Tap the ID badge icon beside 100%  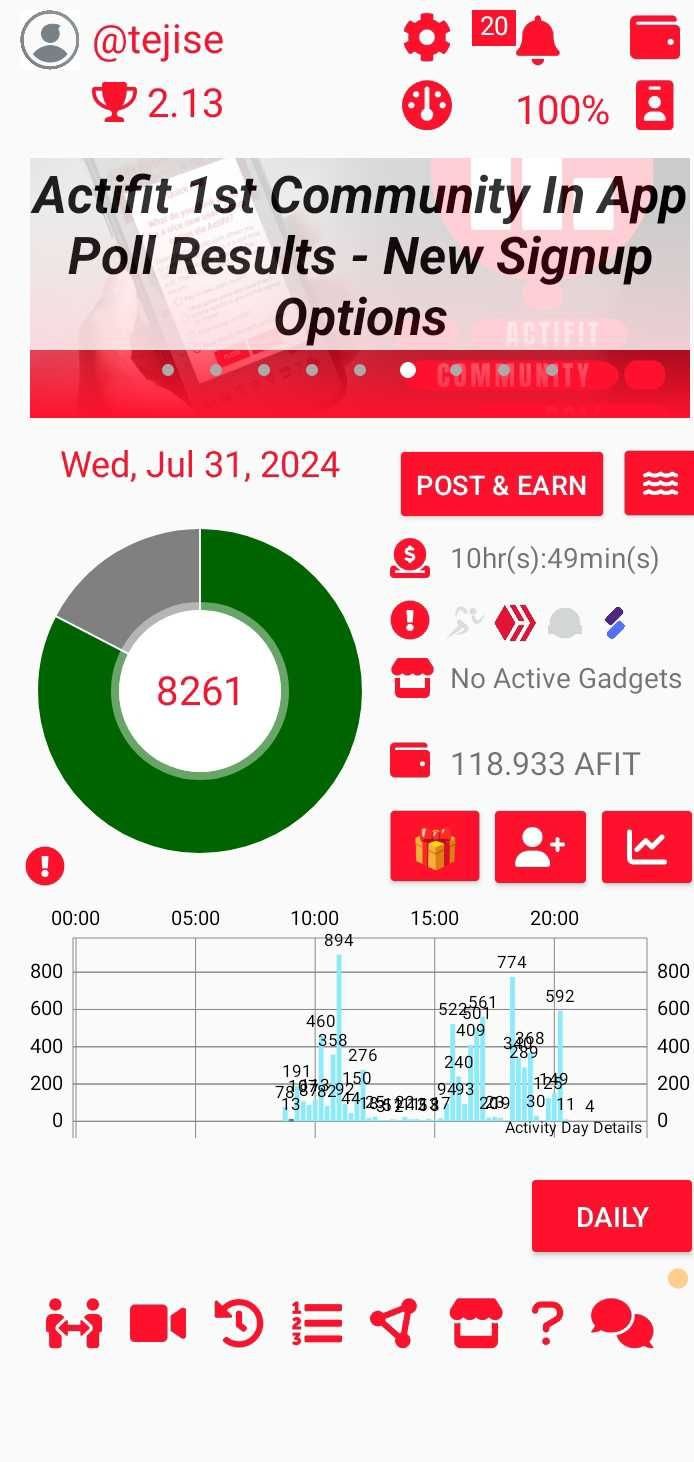[655, 105]
